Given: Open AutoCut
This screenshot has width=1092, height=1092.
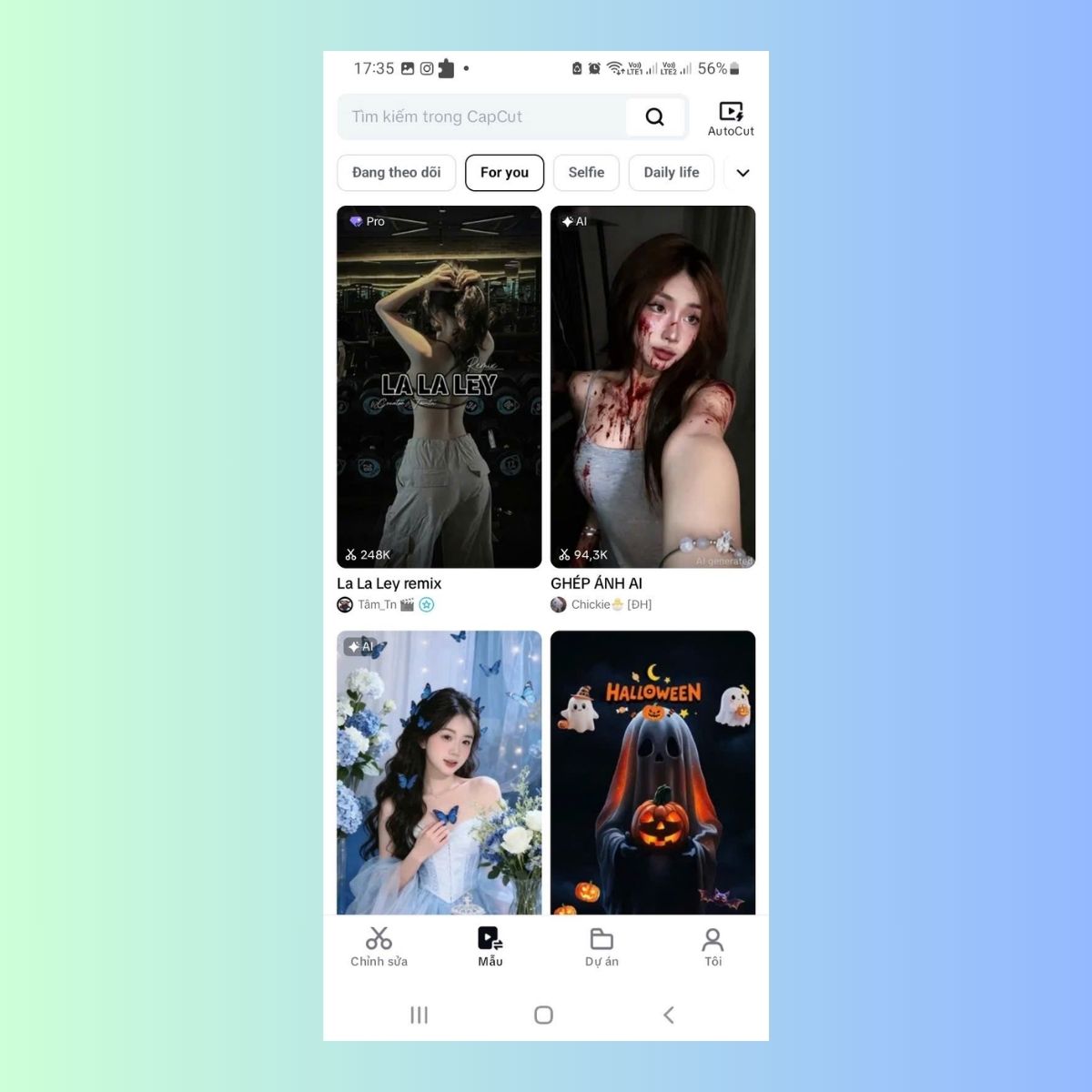Looking at the screenshot, I should (731, 118).
